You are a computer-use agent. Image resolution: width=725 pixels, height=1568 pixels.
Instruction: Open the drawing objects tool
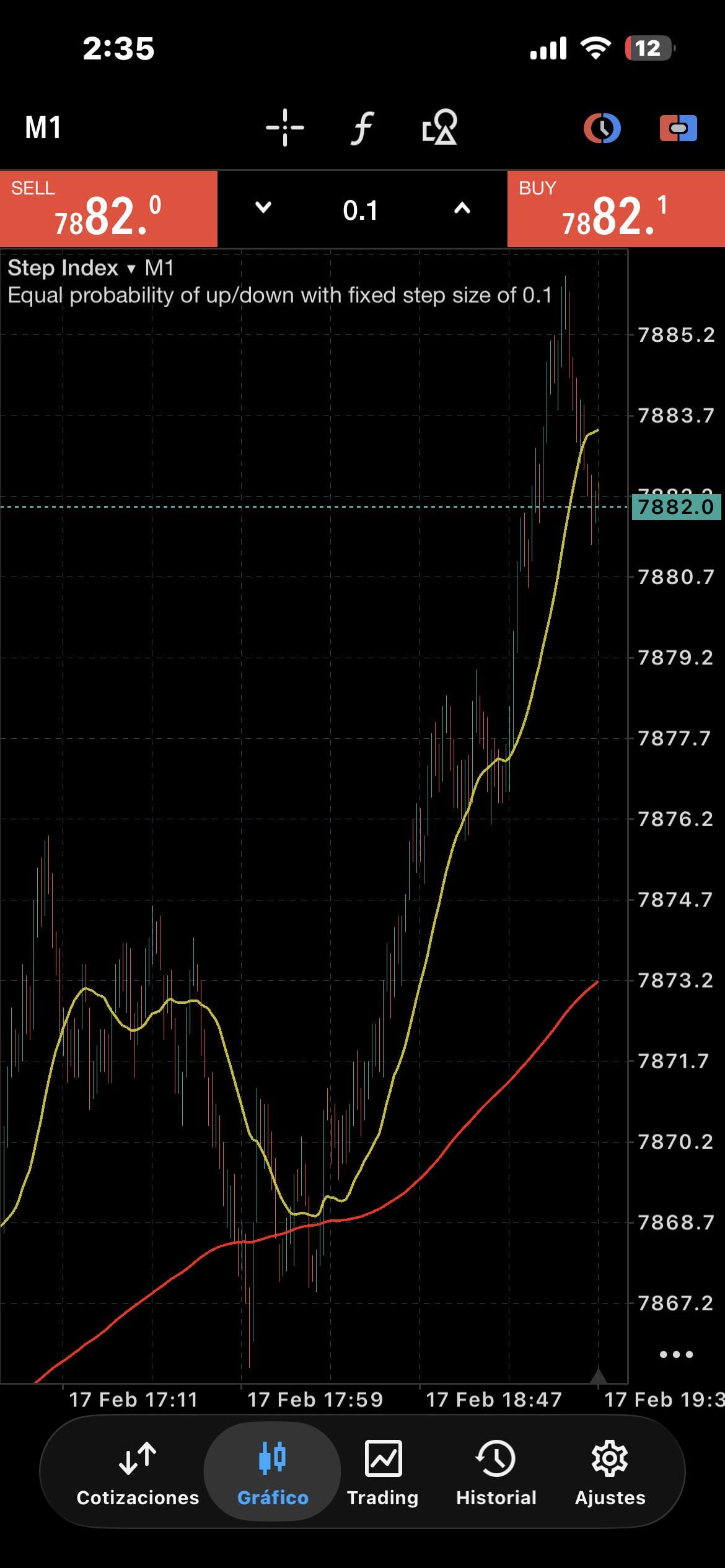439,128
